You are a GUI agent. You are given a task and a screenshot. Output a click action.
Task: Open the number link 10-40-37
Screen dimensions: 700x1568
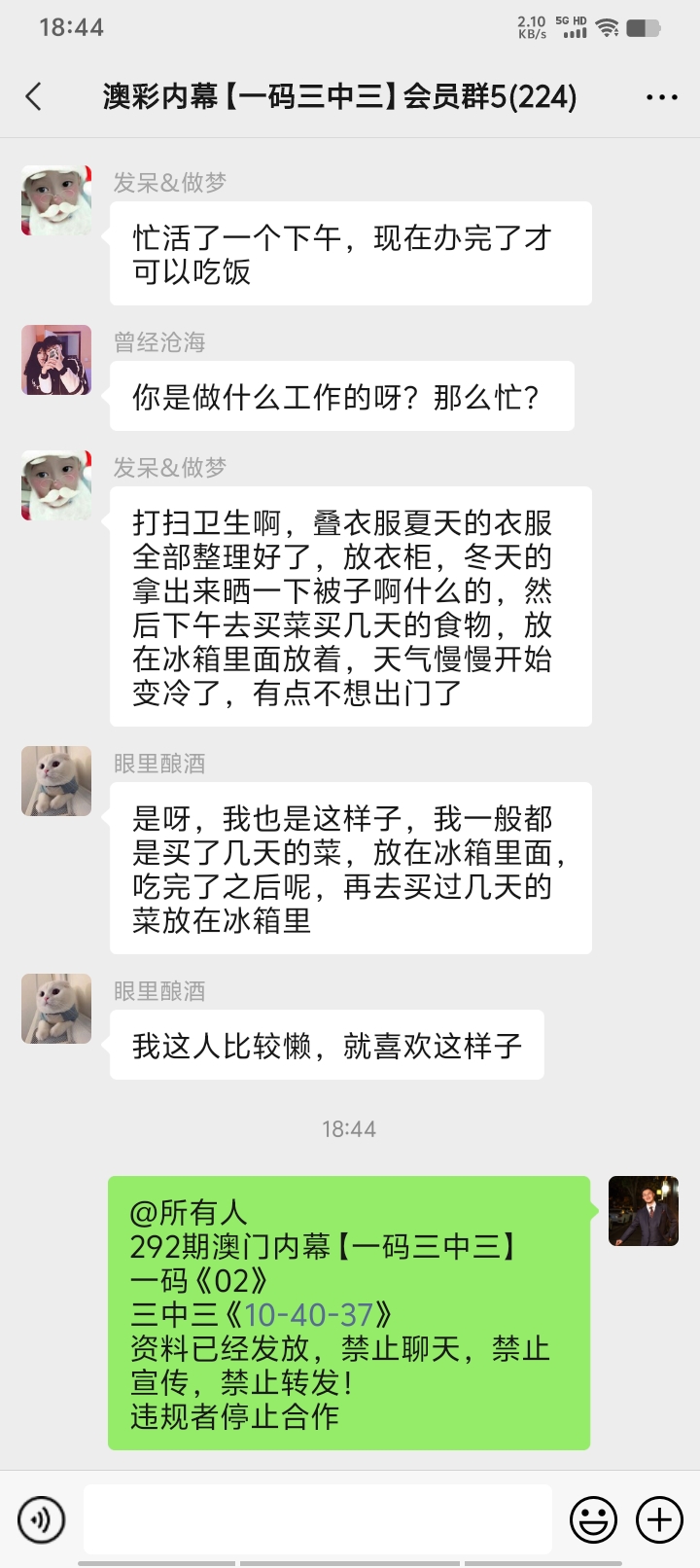(x=308, y=1315)
